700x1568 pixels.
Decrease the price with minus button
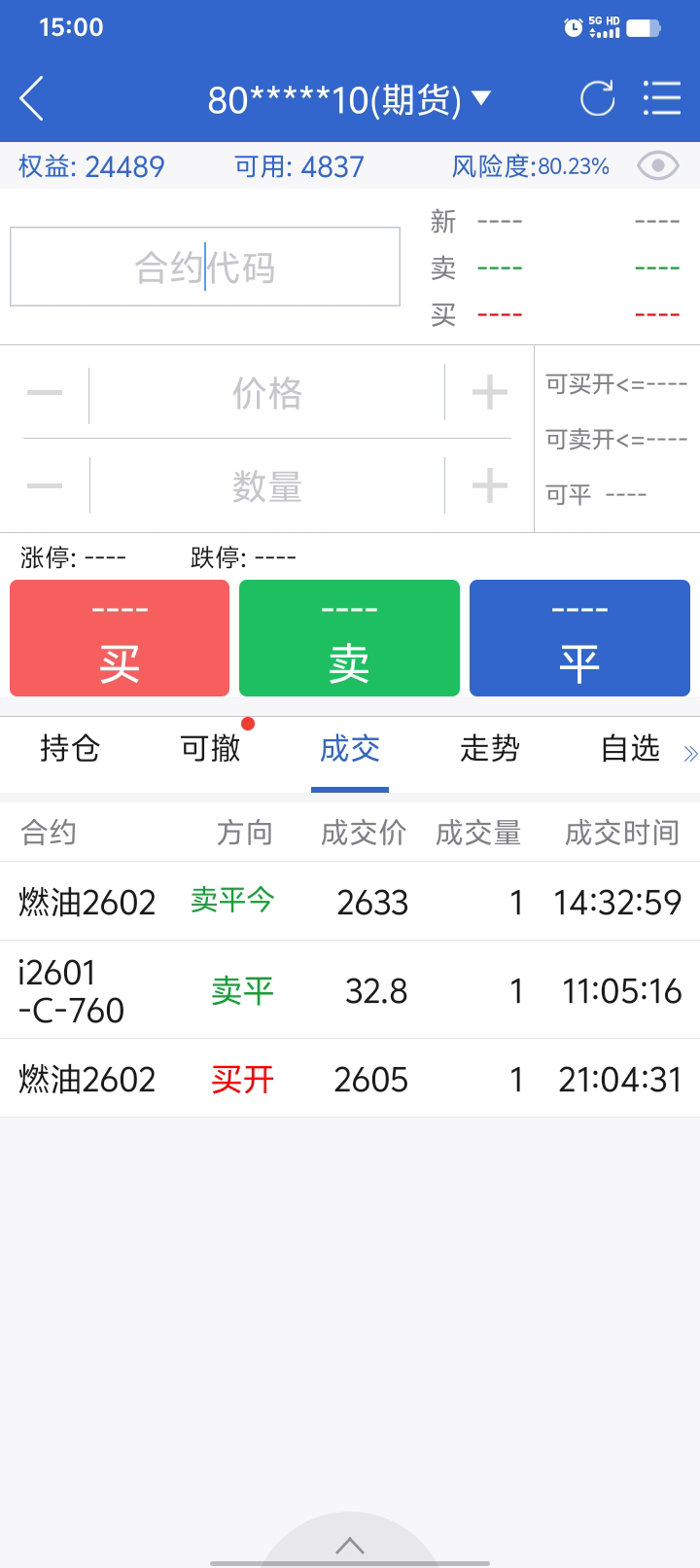pos(45,394)
